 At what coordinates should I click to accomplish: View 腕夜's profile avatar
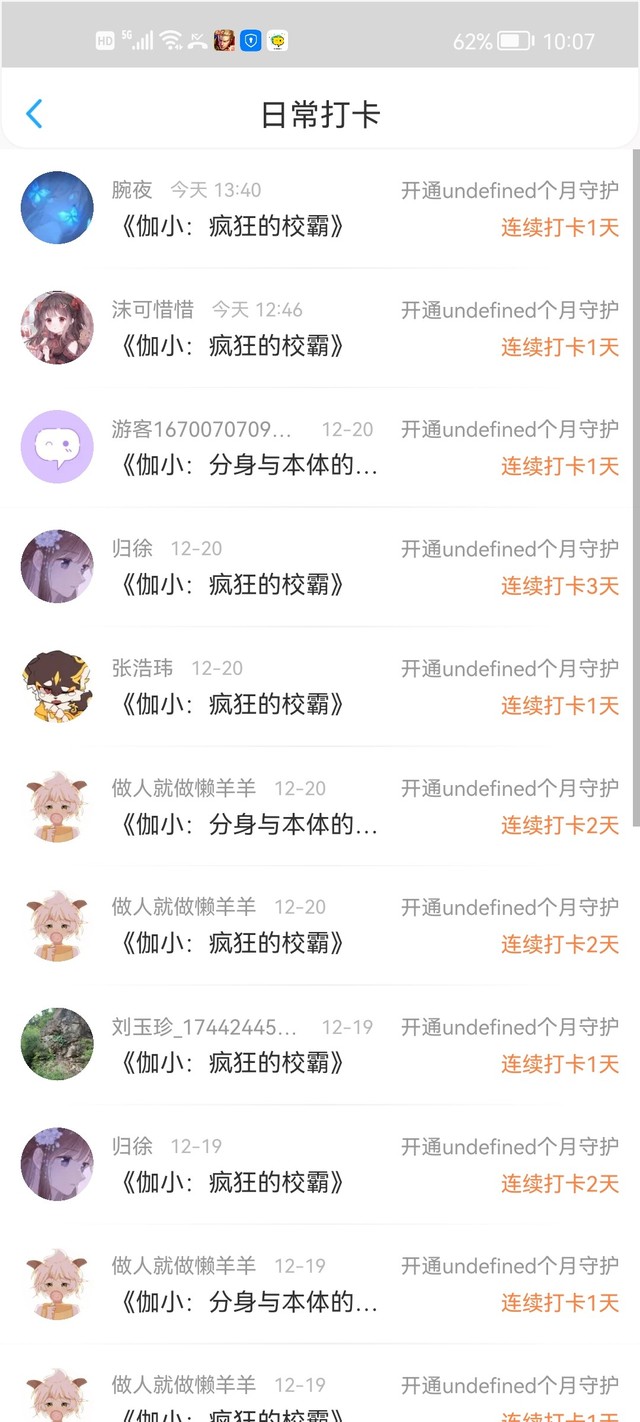tap(57, 208)
